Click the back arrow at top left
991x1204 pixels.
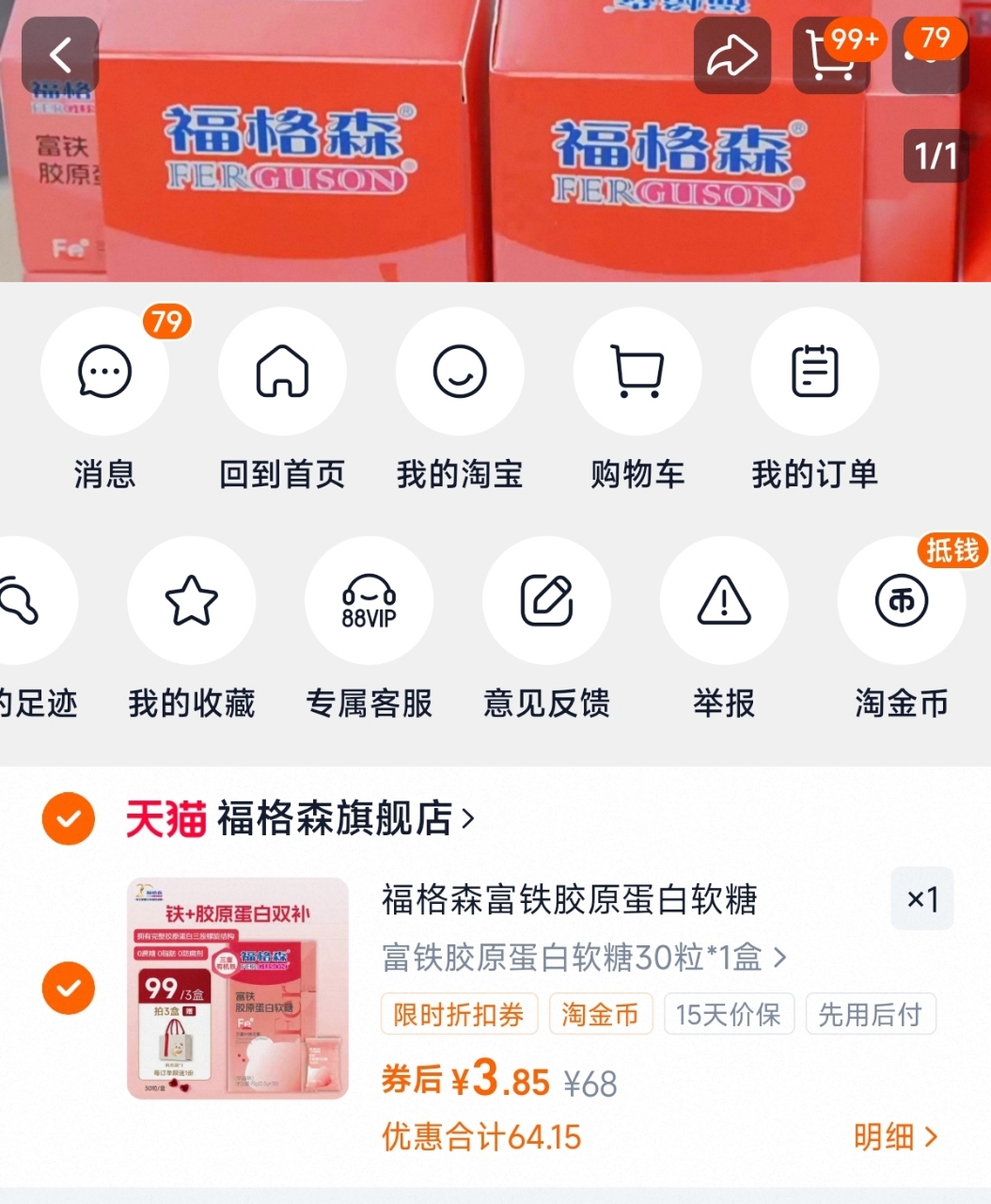(x=60, y=55)
